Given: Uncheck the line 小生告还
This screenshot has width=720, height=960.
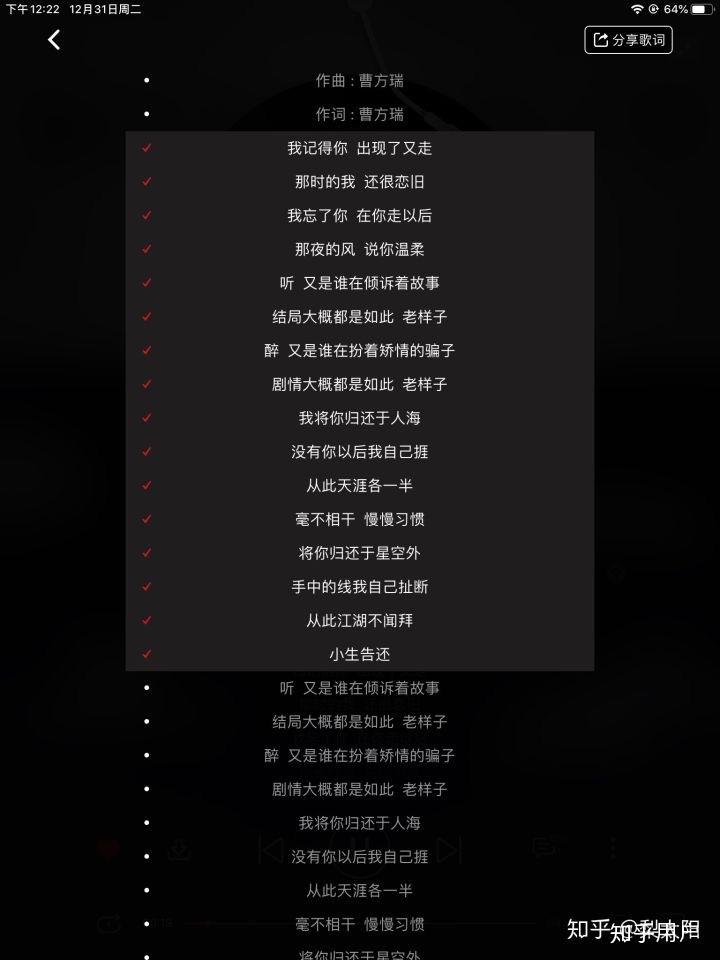Looking at the screenshot, I should click(360, 655).
